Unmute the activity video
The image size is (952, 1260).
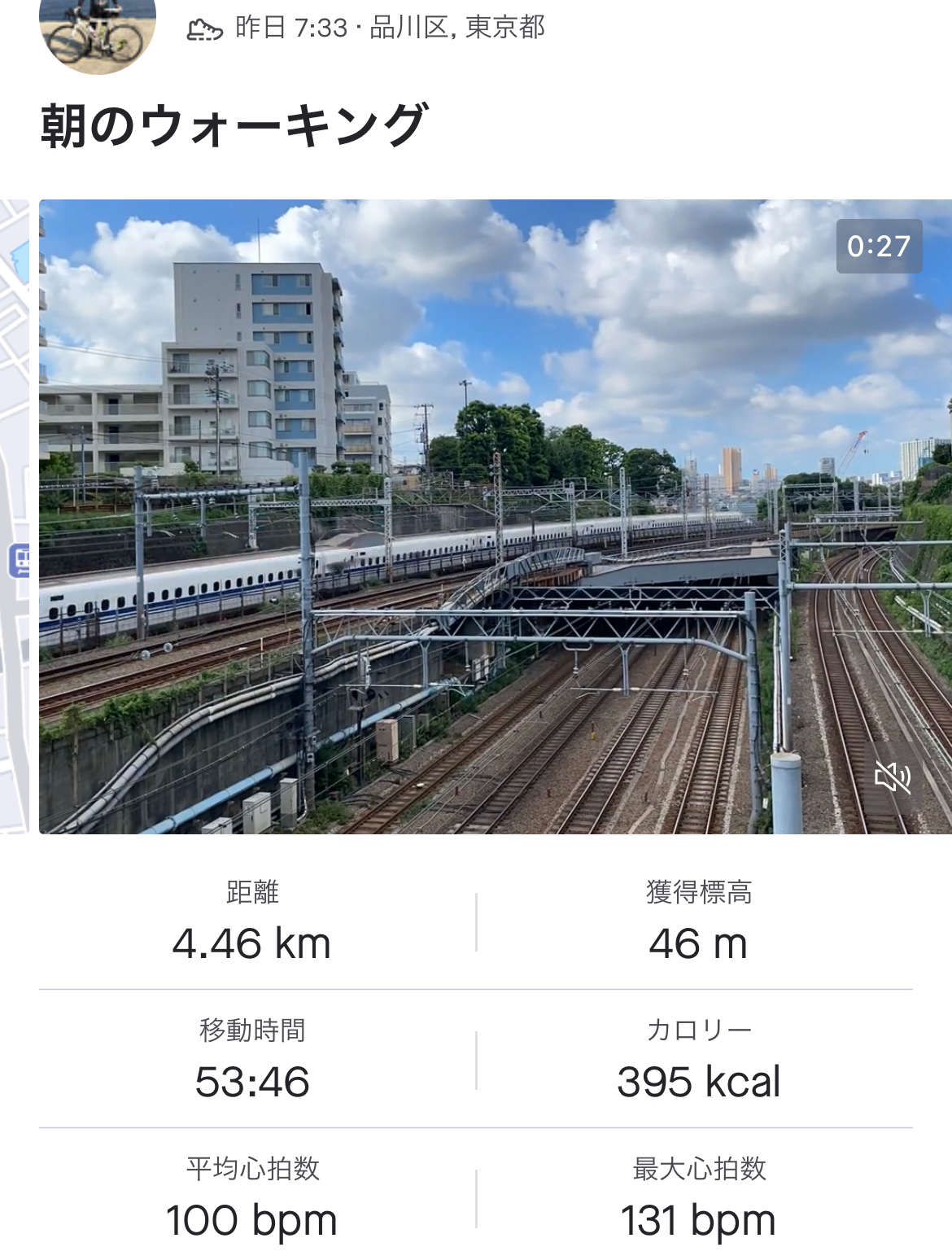tap(892, 777)
